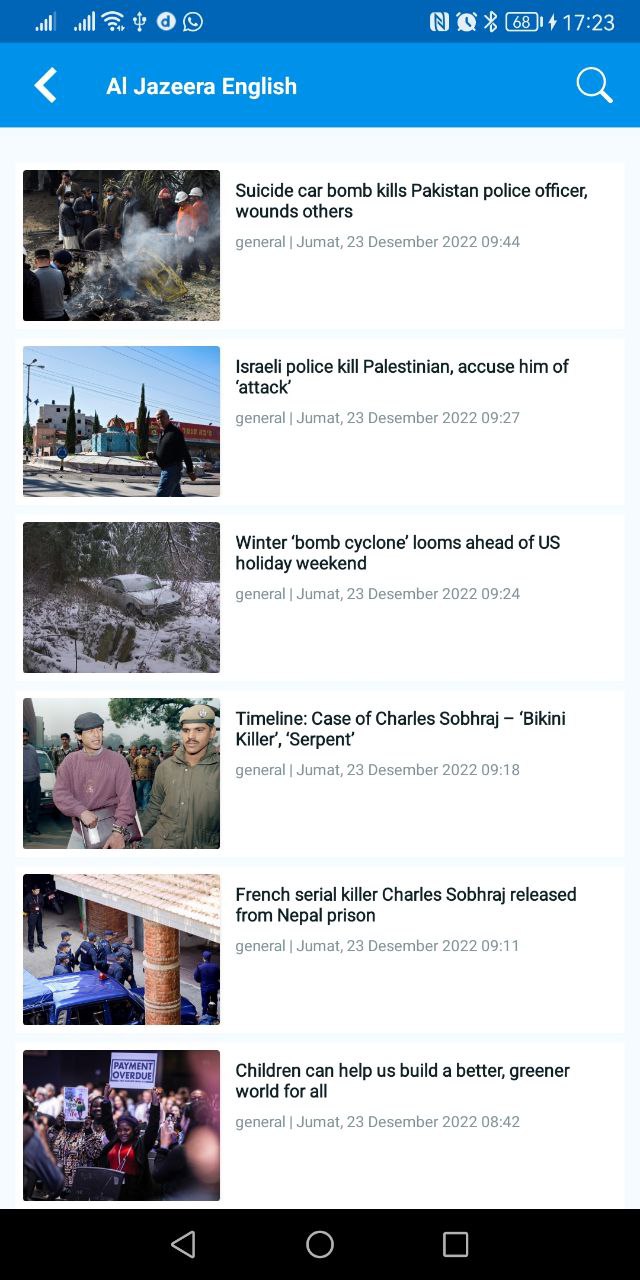Read the Israeli police kill Palestinian story
The height and width of the screenshot is (1280, 640).
[401, 377]
